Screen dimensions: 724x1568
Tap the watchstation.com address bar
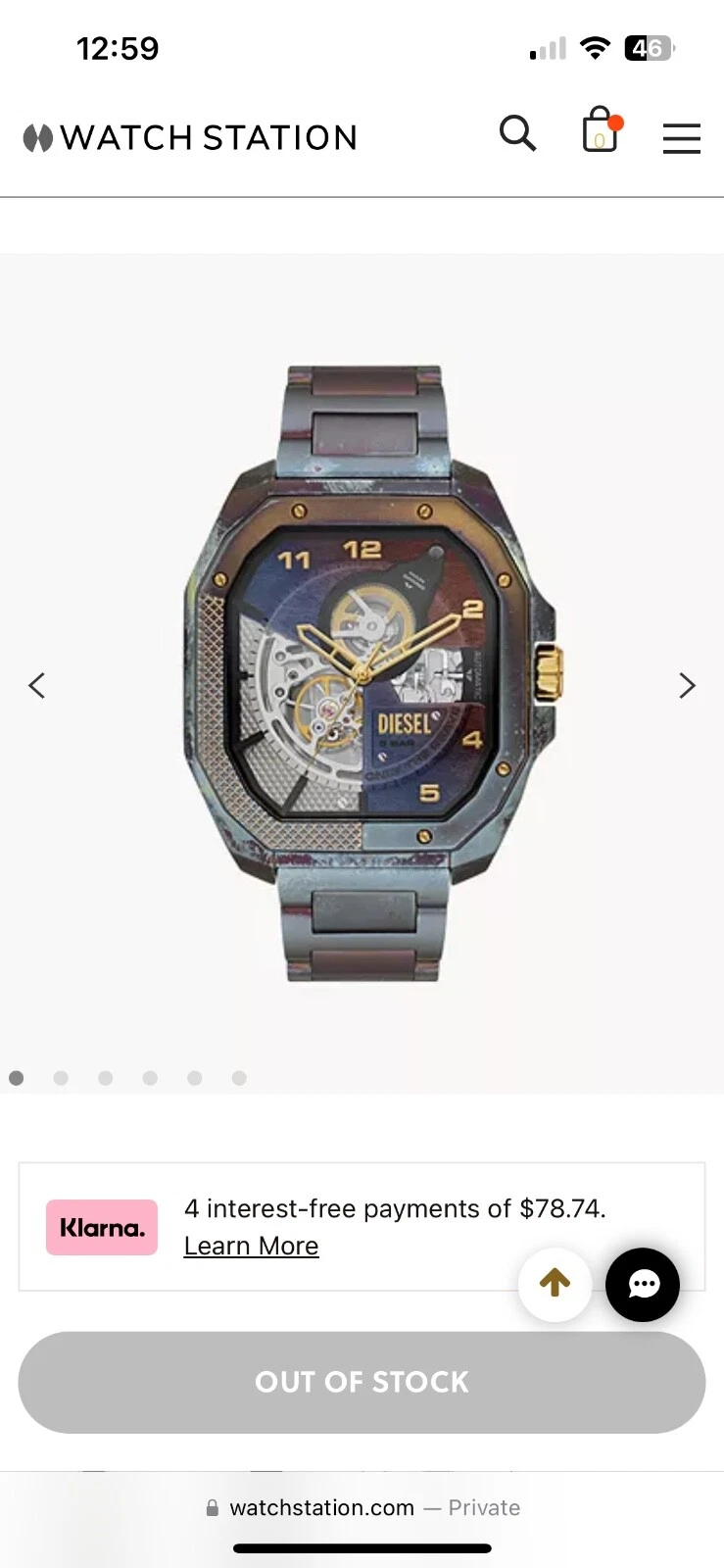click(x=362, y=1507)
